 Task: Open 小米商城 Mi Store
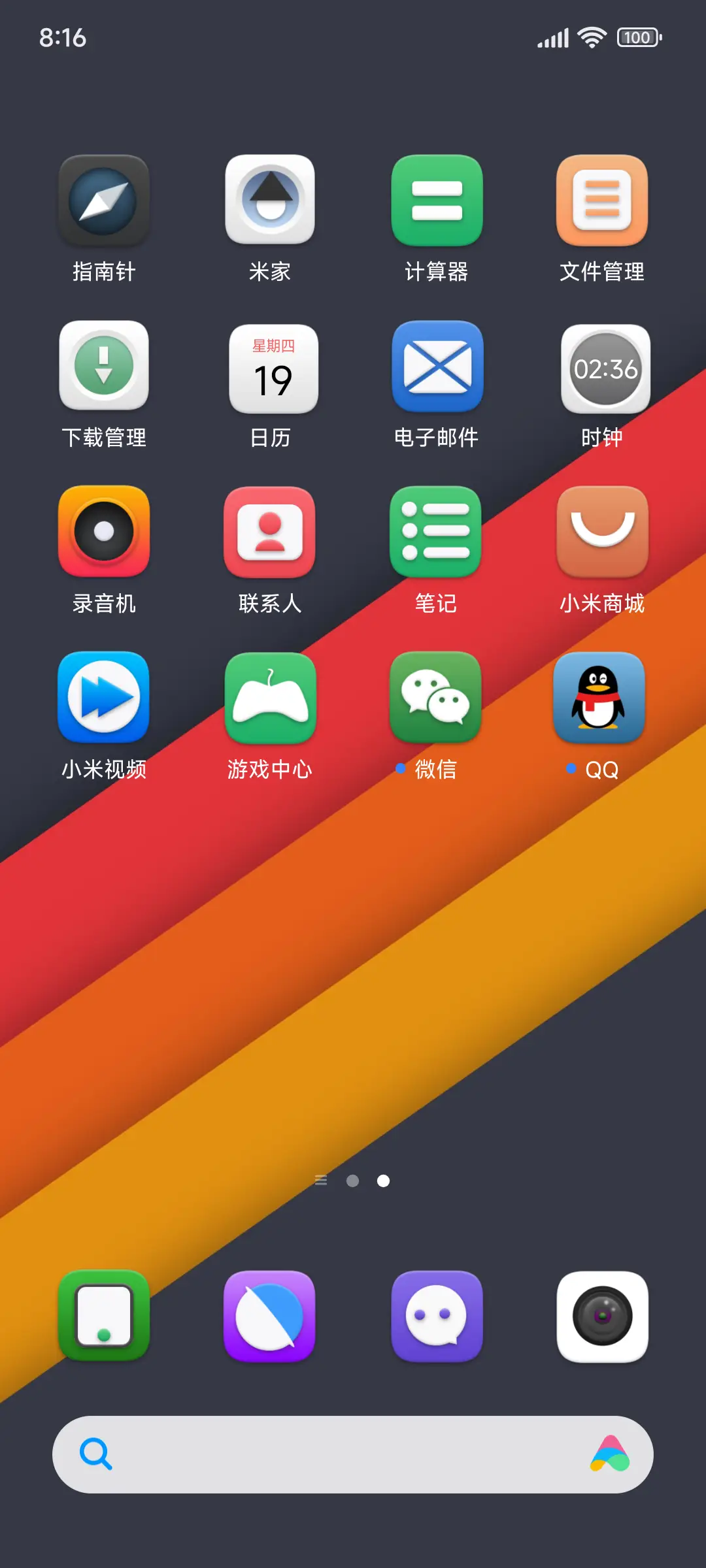[602, 534]
